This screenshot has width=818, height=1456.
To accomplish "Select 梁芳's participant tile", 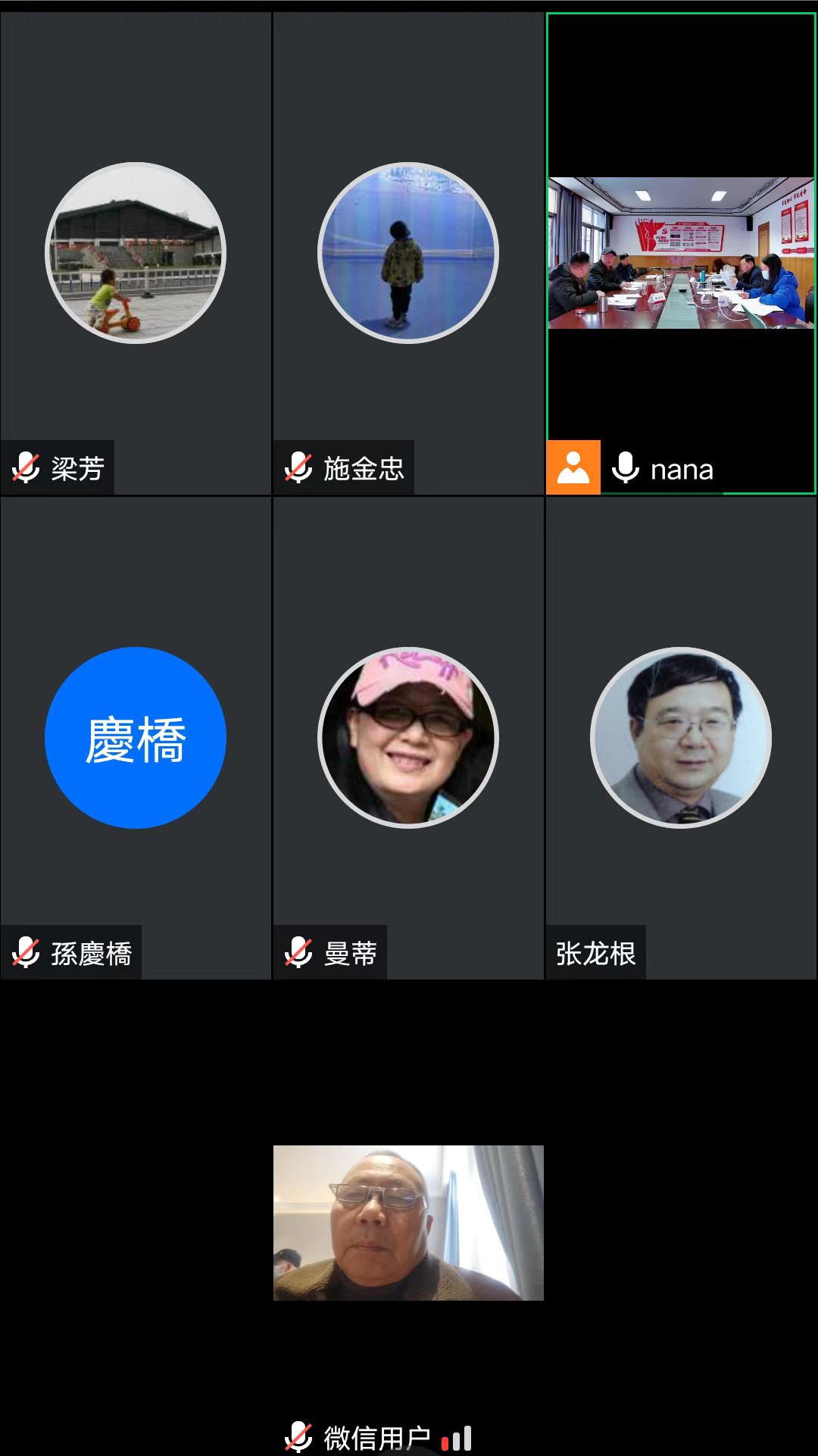I will pos(136,253).
